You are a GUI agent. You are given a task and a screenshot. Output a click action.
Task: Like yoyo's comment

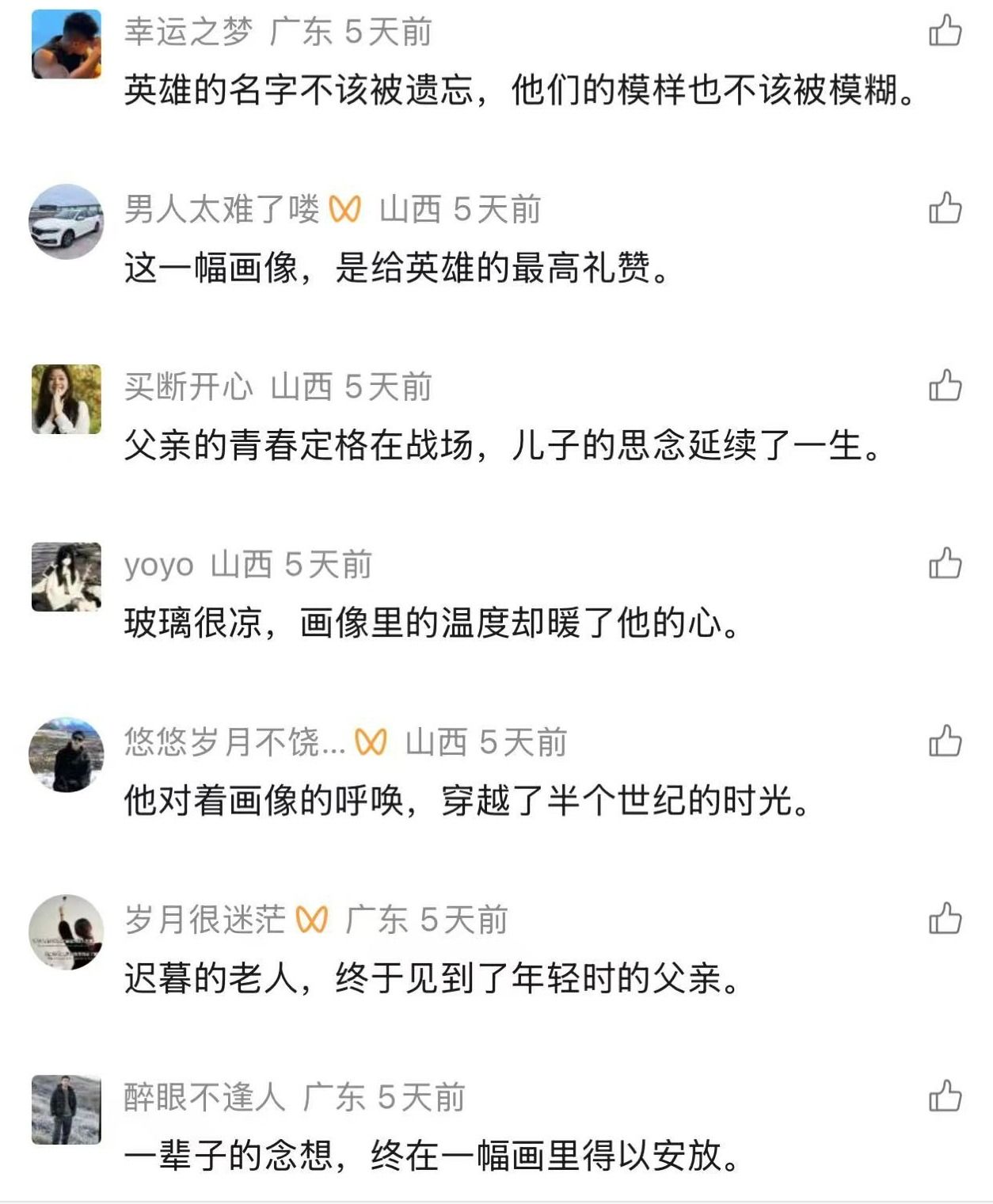[945, 564]
